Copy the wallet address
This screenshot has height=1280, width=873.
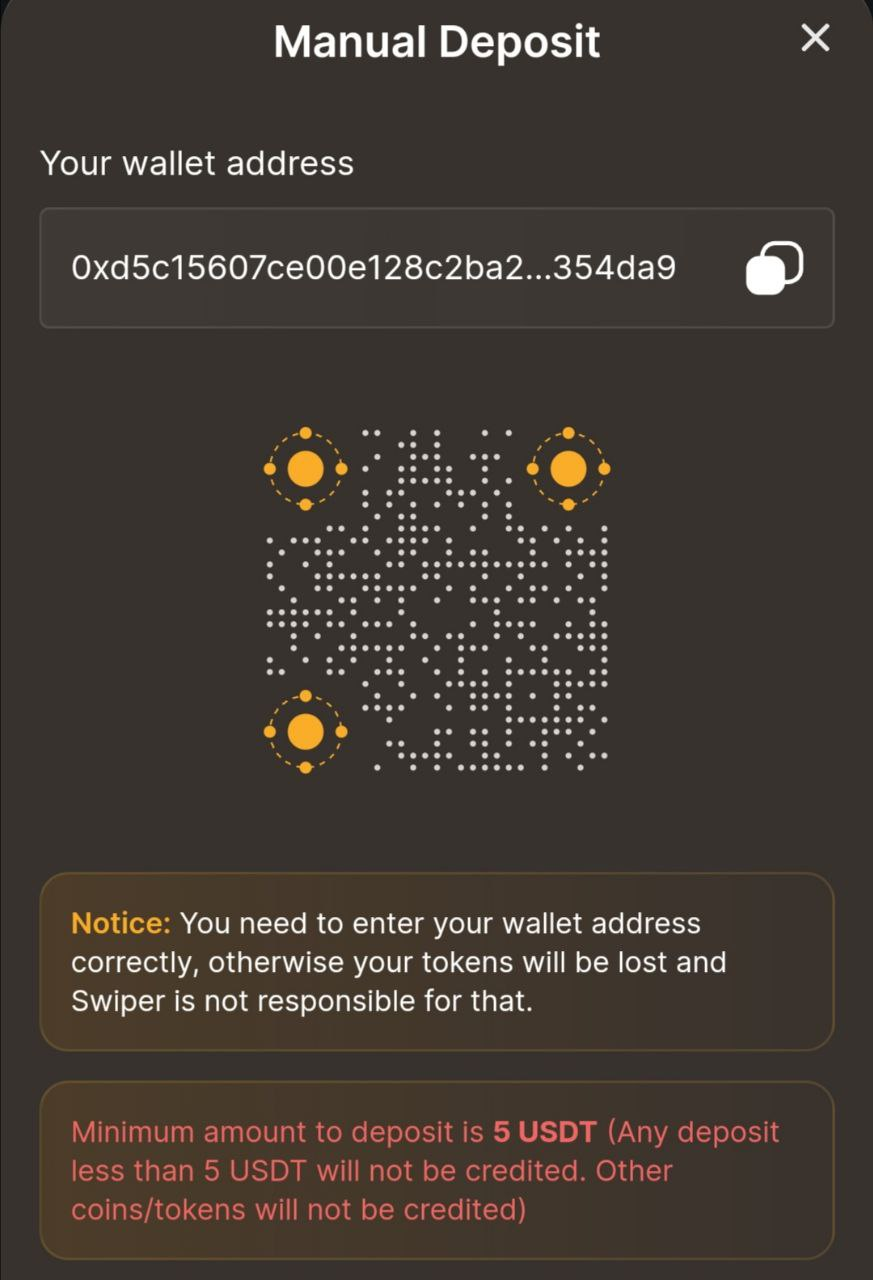click(x=773, y=268)
